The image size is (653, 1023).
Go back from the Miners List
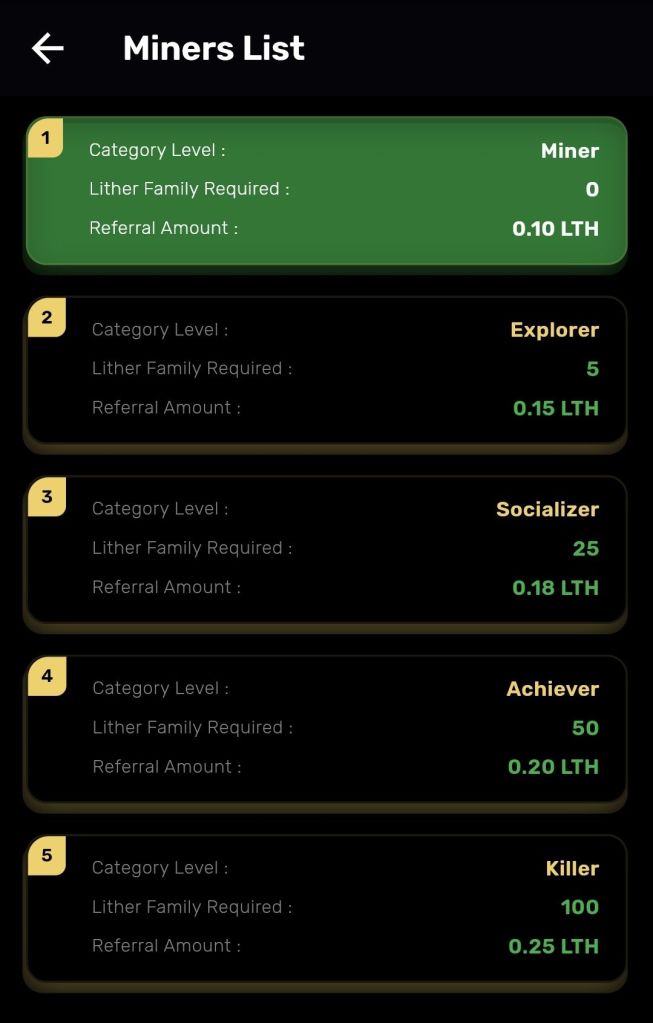click(x=48, y=48)
